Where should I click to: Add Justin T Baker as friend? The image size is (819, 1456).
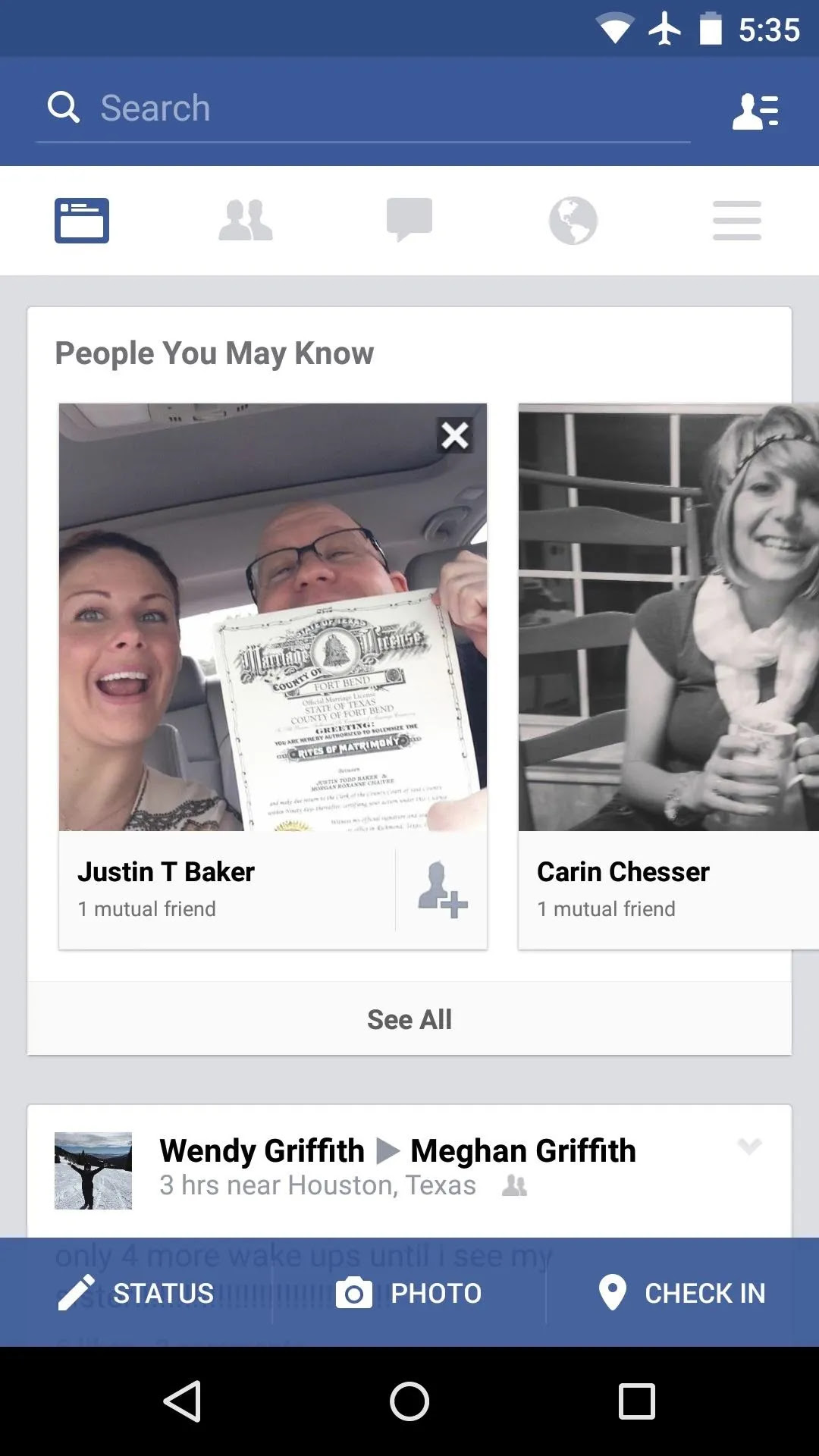pos(443,890)
